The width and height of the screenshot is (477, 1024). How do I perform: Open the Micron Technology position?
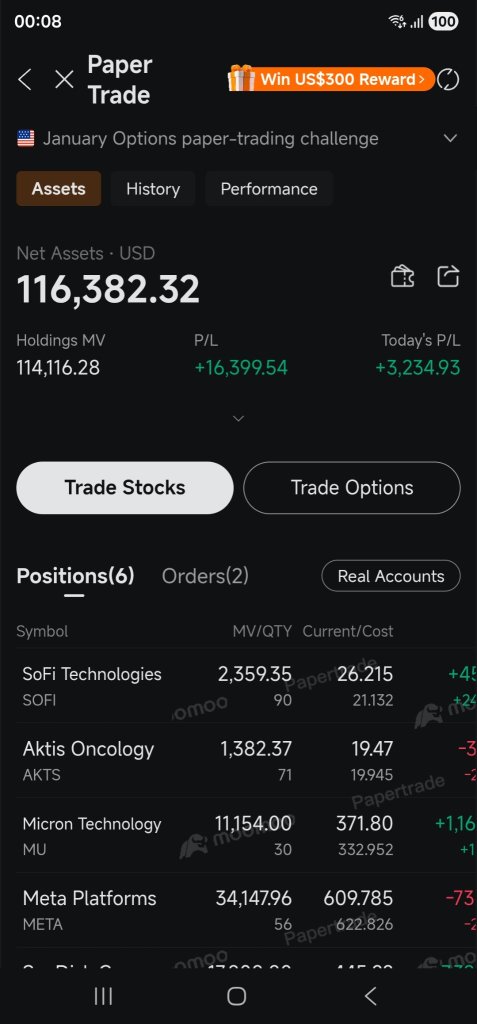click(238, 835)
